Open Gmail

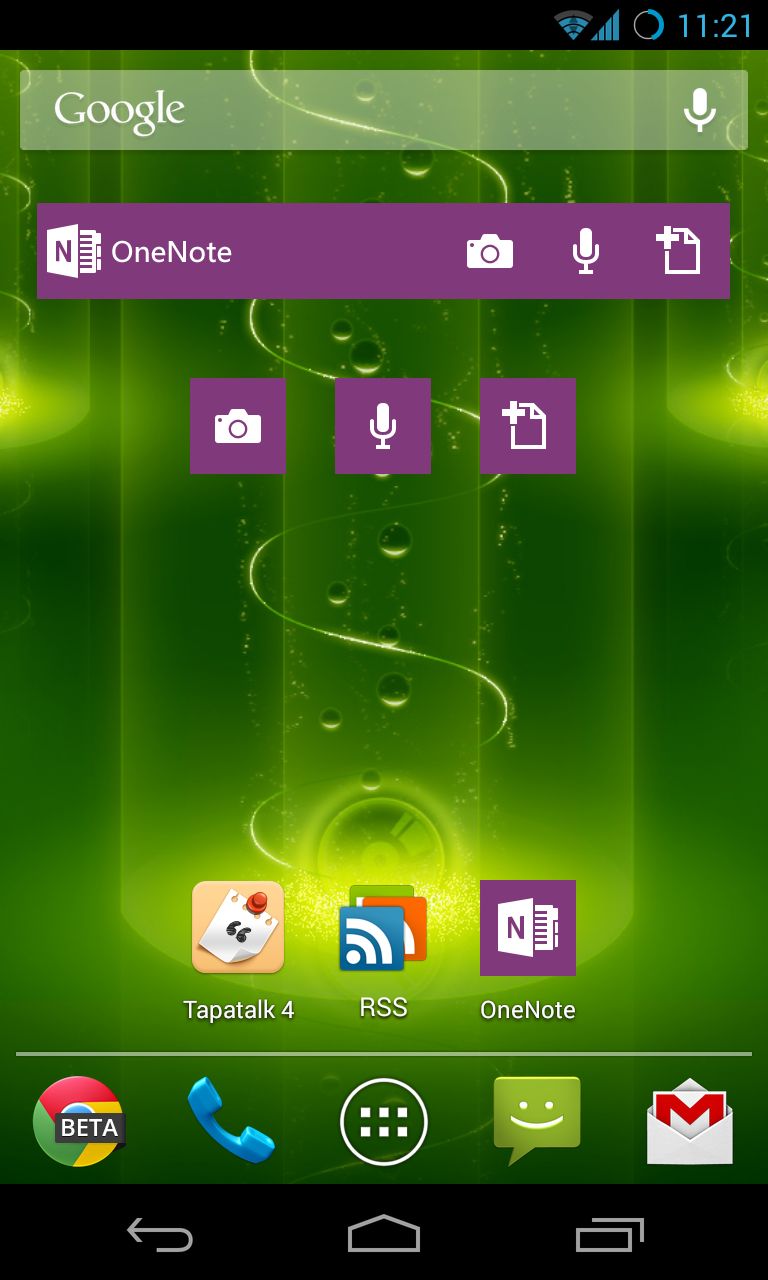point(690,1121)
